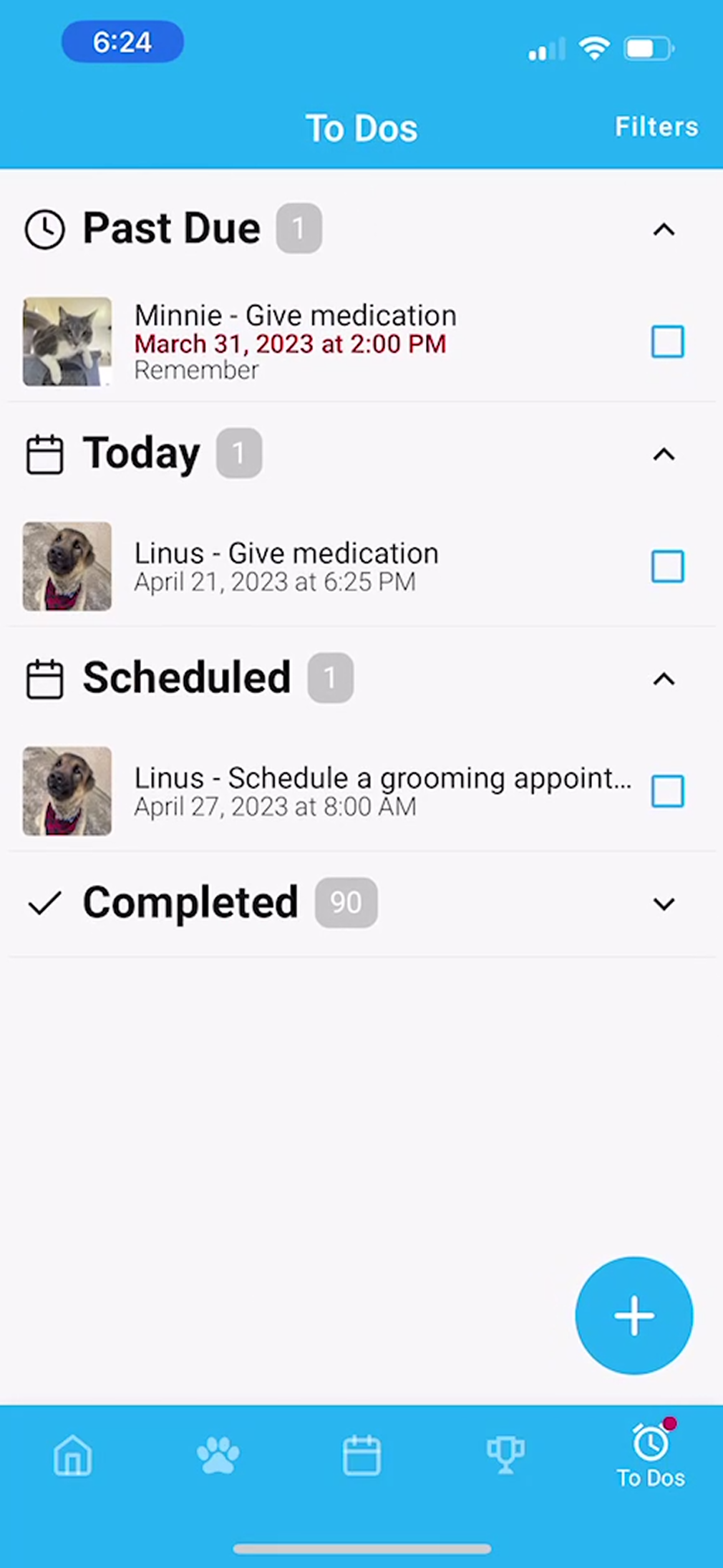The image size is (723, 1568).
Task: Collapse the Past Due section
Action: [664, 230]
